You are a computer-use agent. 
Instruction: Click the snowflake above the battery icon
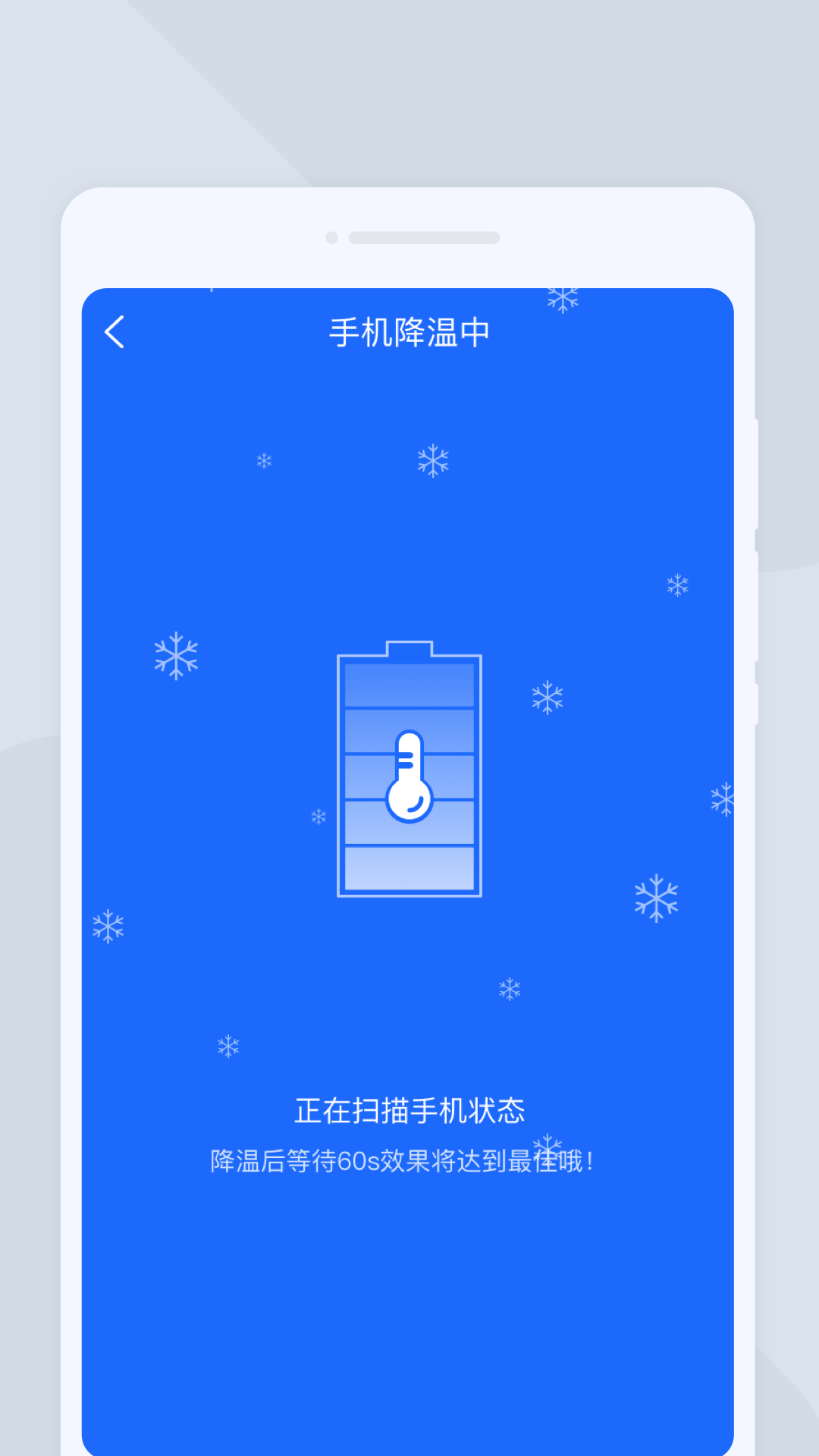pos(435,459)
